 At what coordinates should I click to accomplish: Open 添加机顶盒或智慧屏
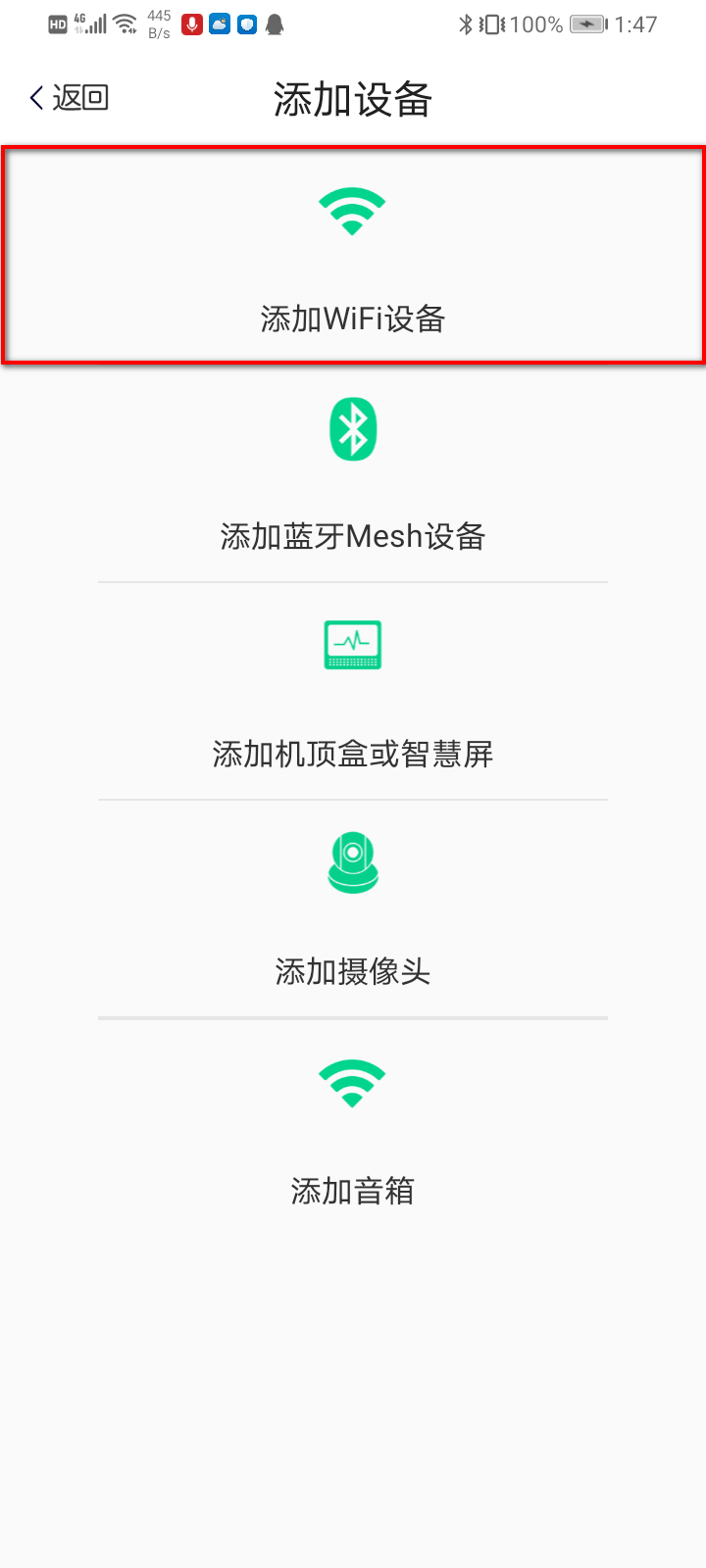353,692
